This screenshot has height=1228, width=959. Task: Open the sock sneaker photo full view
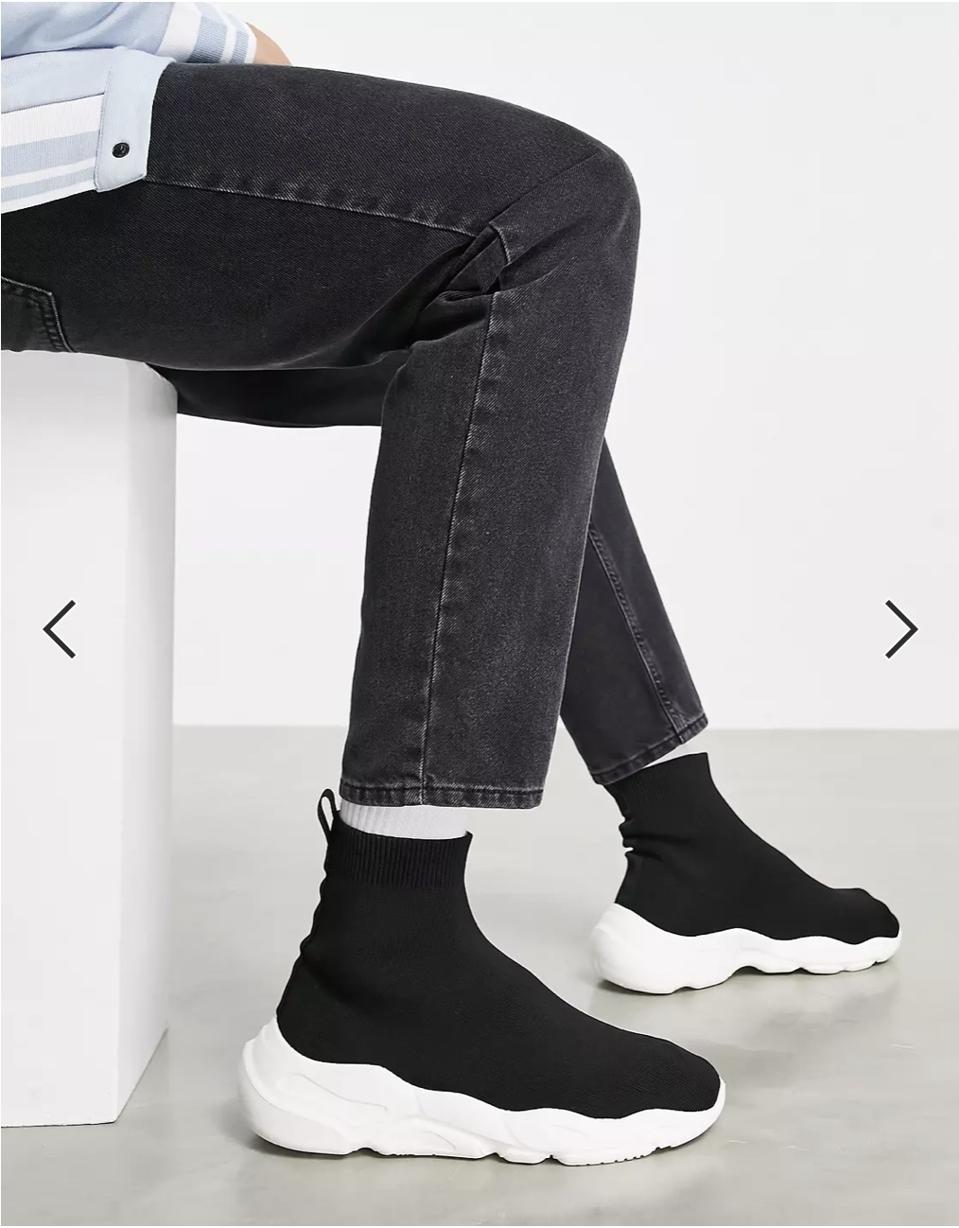pyautogui.click(x=480, y=600)
